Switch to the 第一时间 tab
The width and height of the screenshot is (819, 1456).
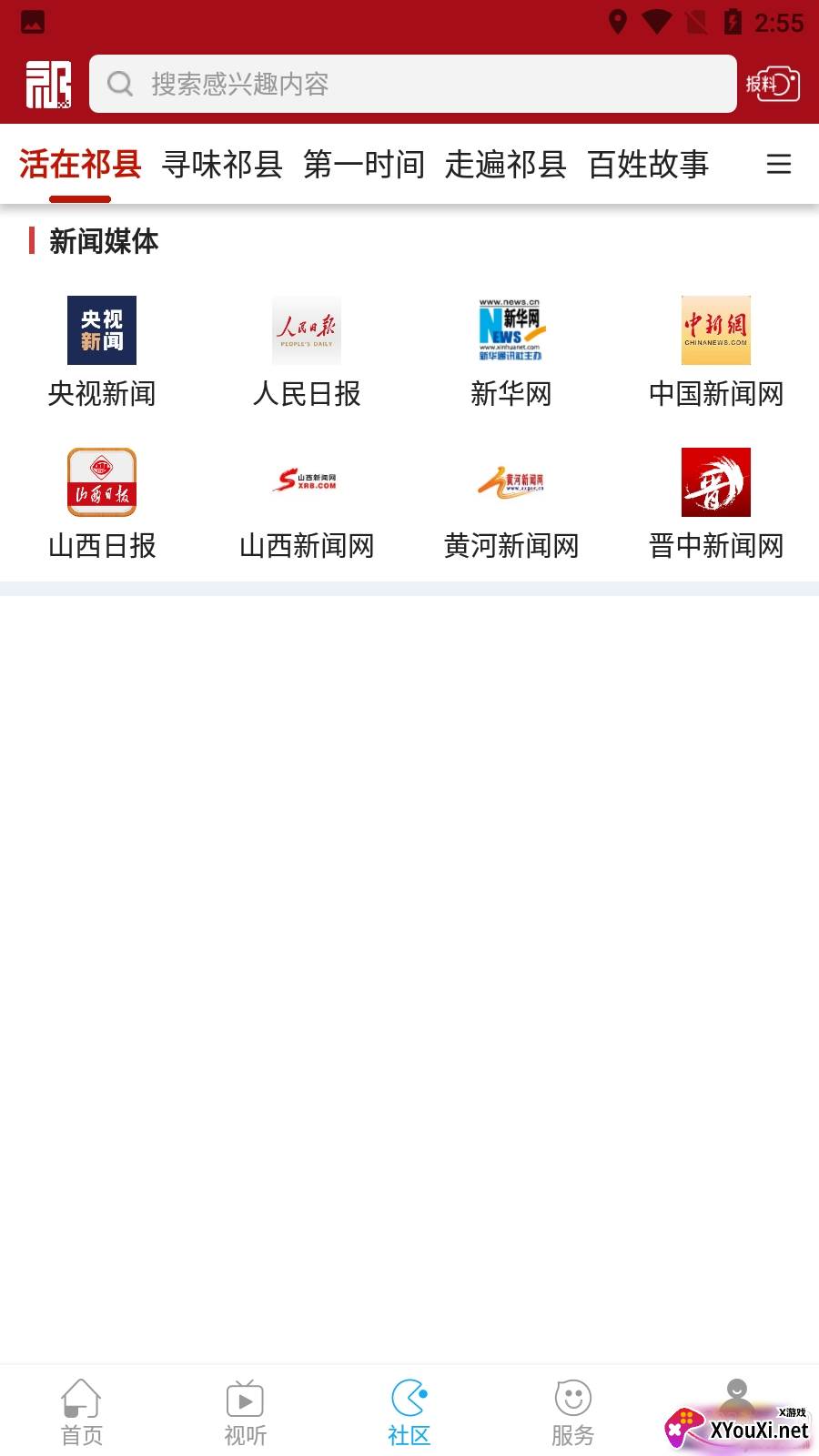[364, 165]
